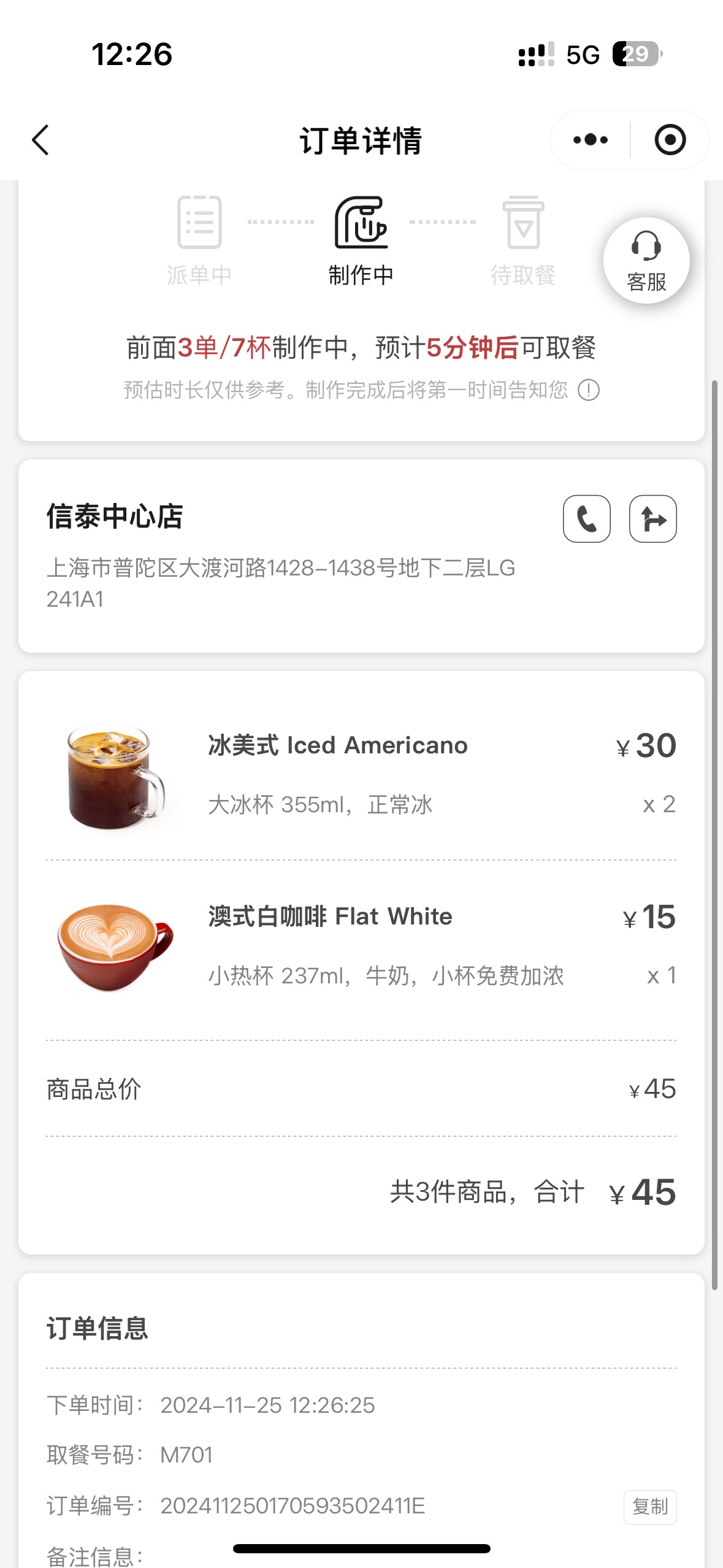Contact 客服 customer service
Image resolution: width=723 pixels, height=1568 pixels.
[646, 261]
